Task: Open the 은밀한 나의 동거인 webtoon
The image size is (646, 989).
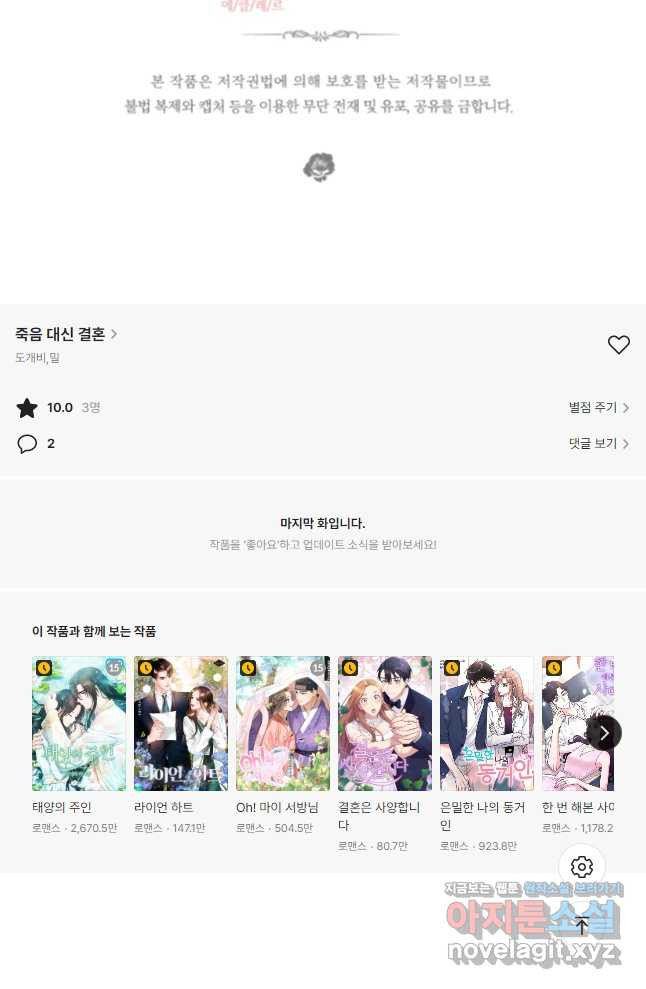Action: point(487,723)
